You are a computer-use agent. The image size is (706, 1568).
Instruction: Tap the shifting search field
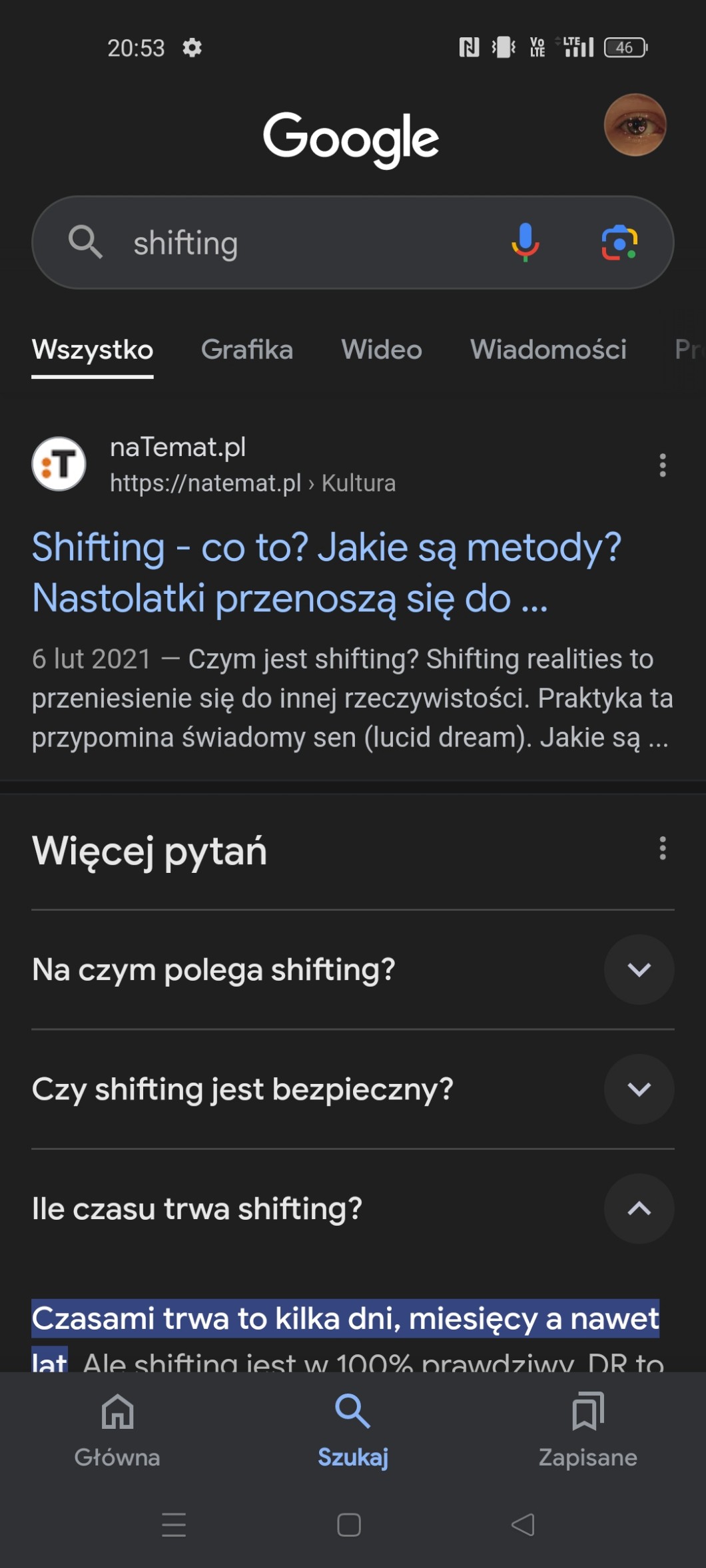[300, 243]
